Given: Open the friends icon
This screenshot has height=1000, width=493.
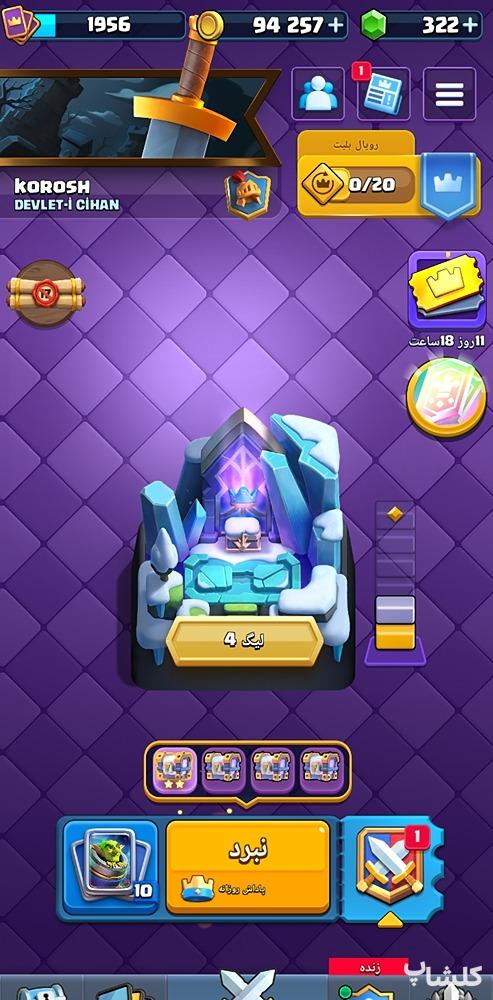Looking at the screenshot, I should click(318, 93).
